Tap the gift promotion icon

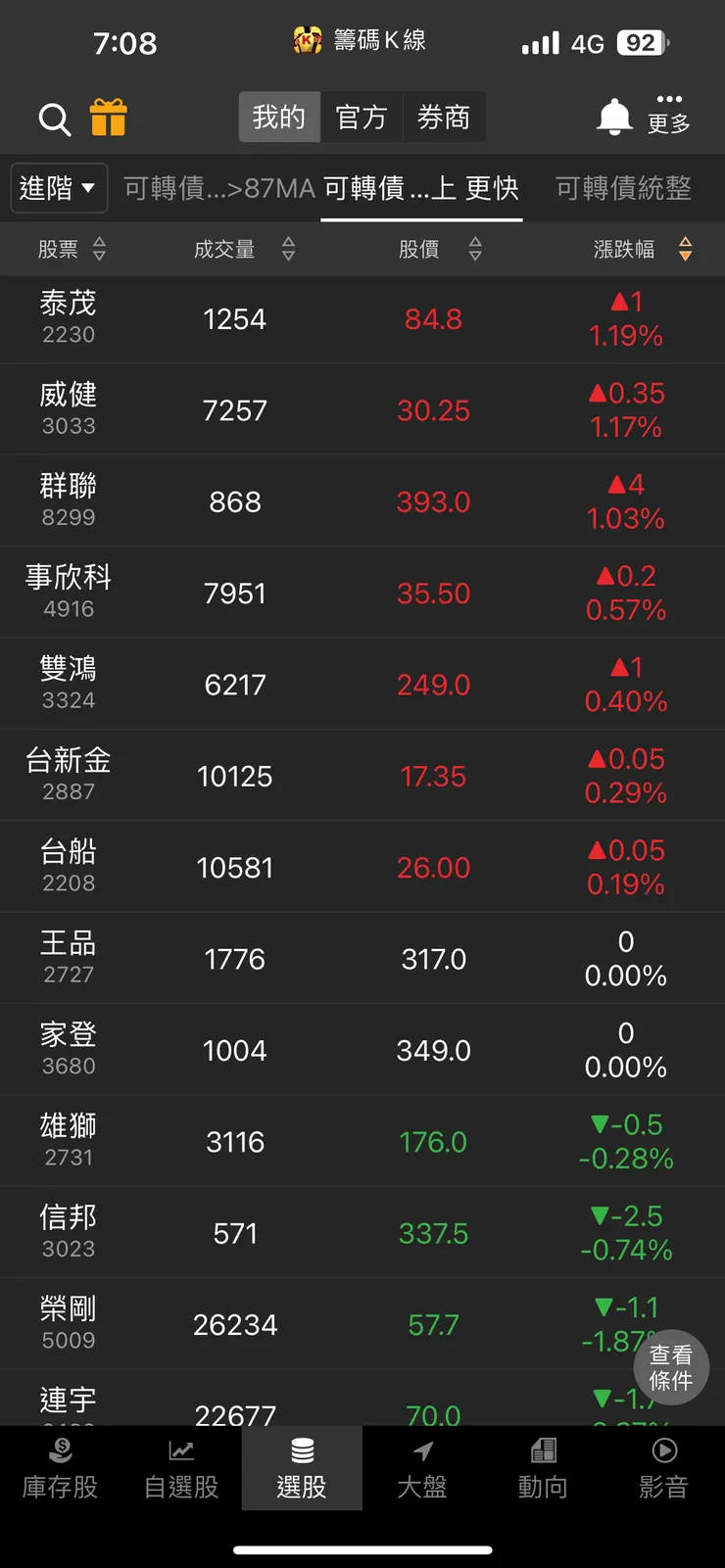111,118
